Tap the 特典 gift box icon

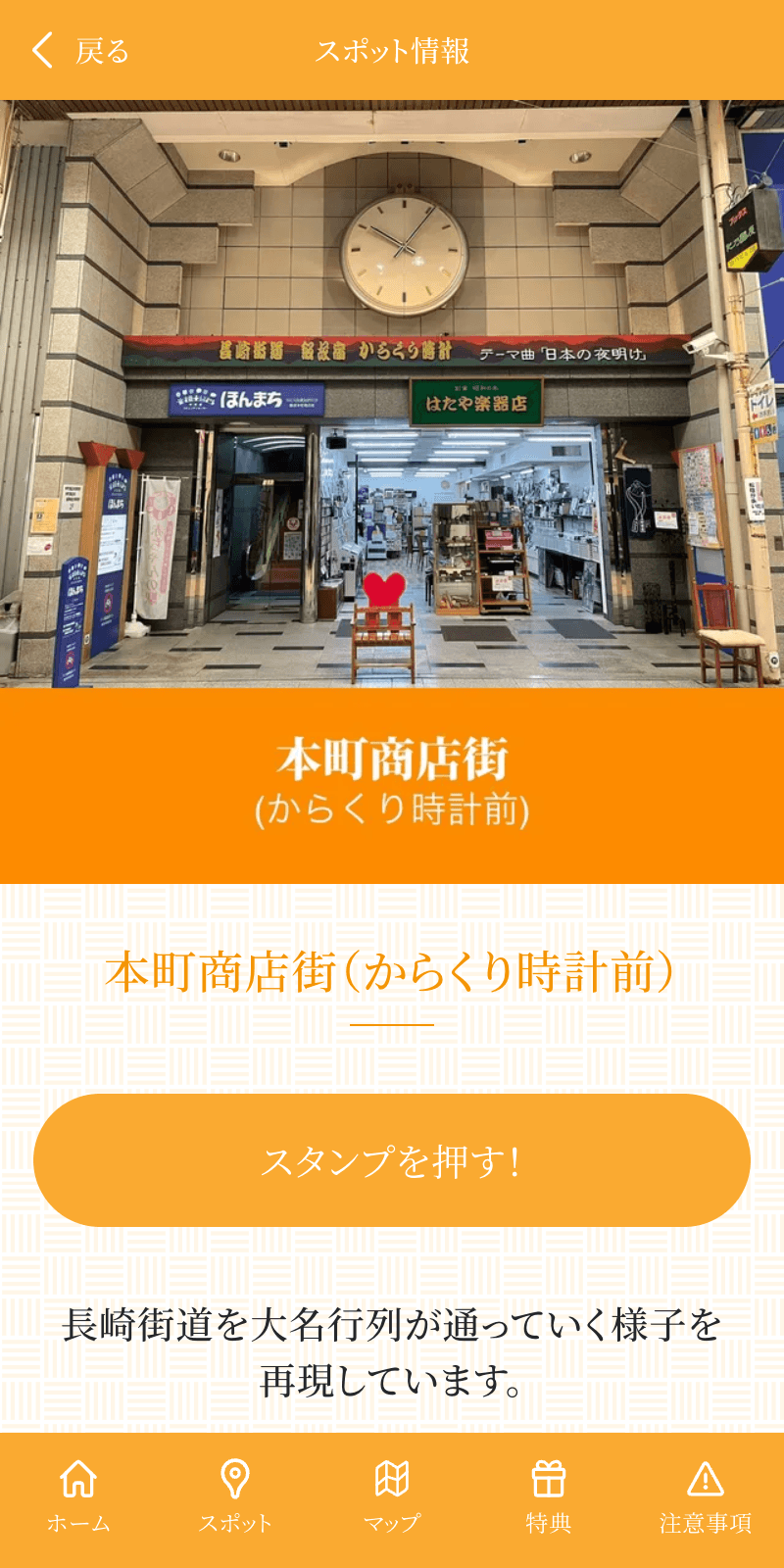click(x=549, y=1478)
